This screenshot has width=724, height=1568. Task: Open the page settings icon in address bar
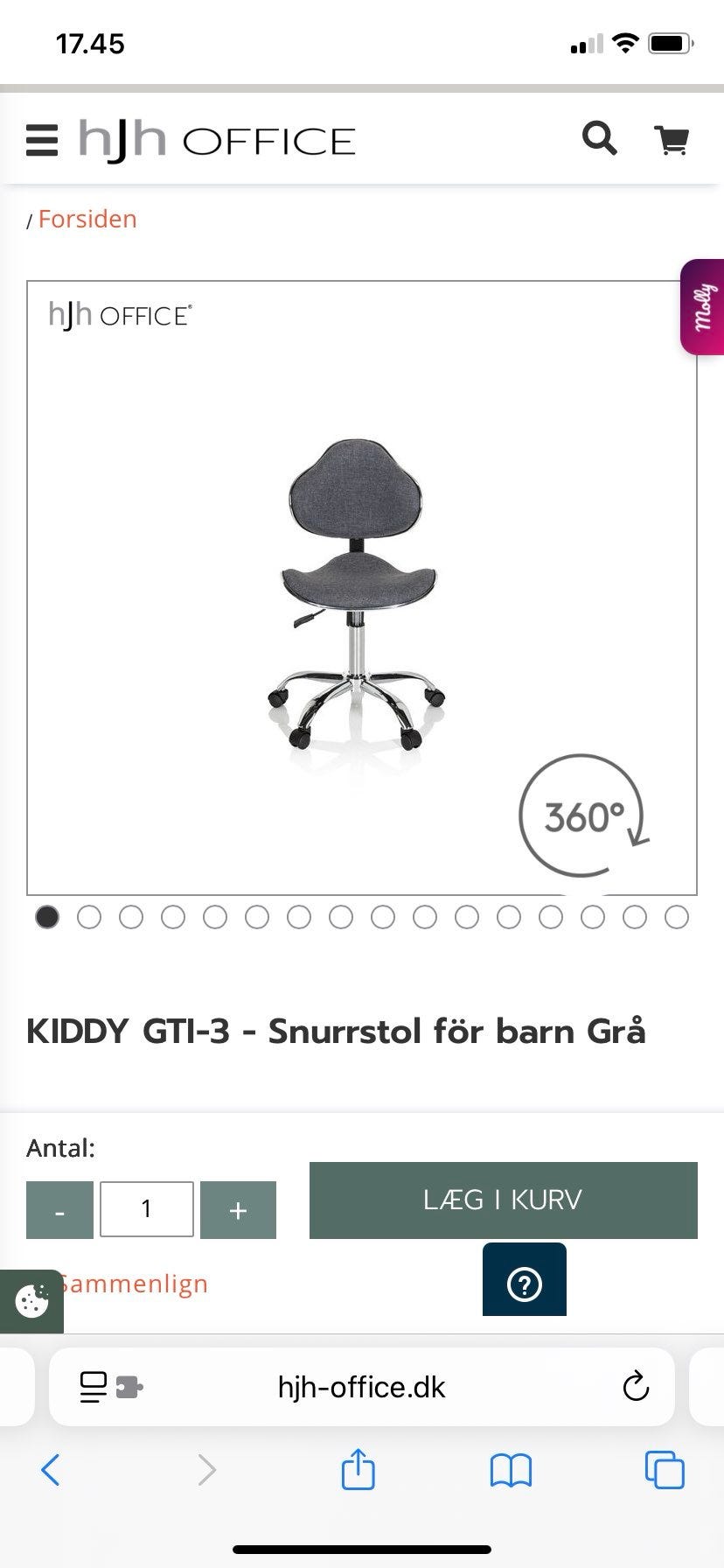point(110,1387)
